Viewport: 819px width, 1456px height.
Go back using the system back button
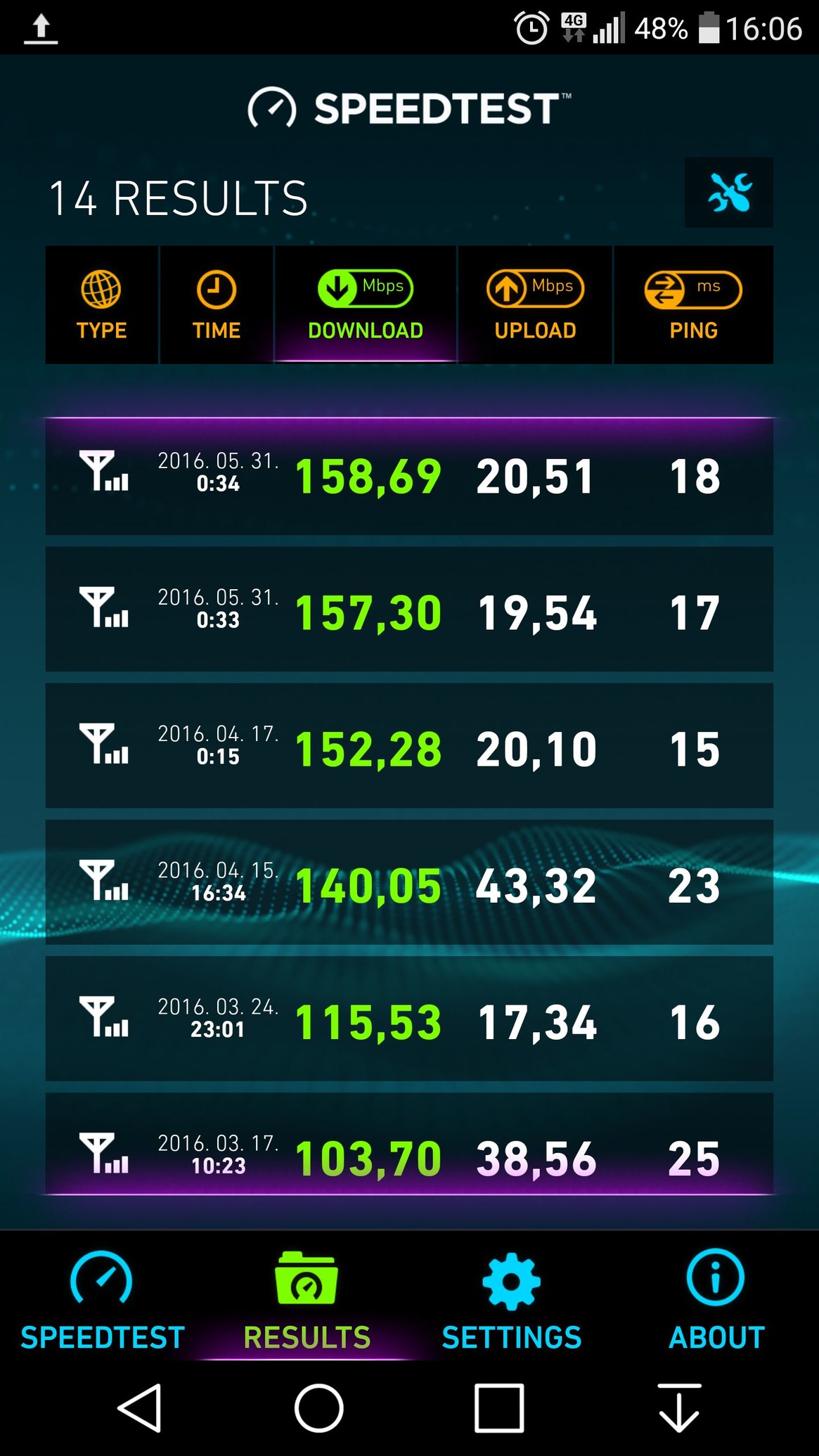[141, 1408]
